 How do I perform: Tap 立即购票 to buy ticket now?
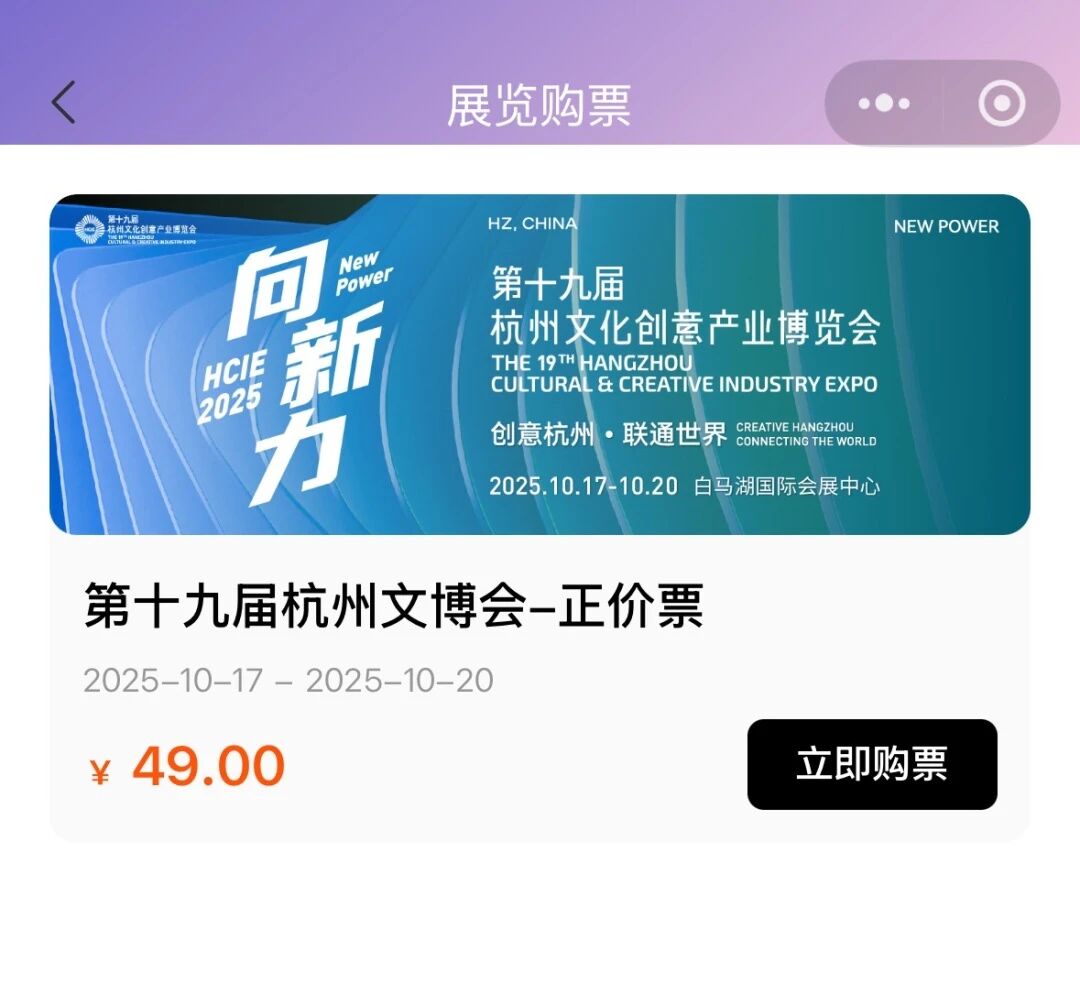point(871,764)
